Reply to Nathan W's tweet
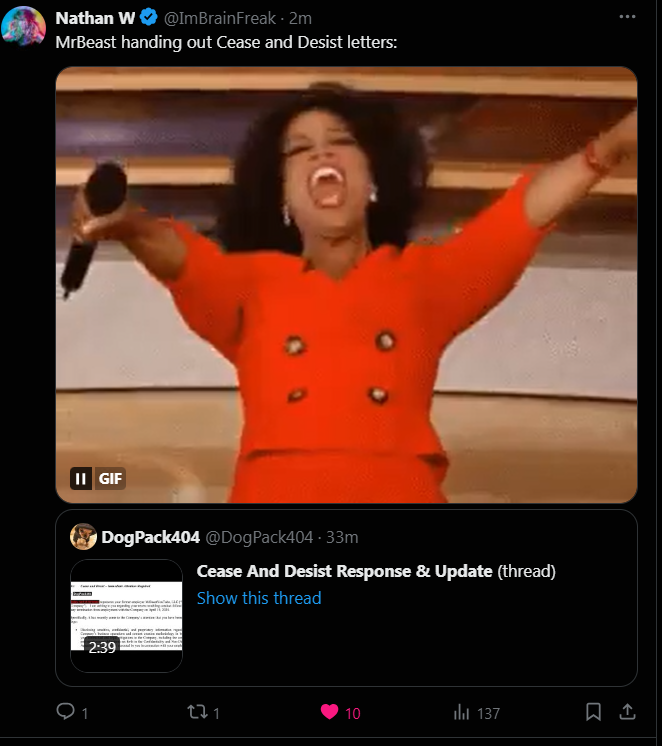This screenshot has width=662, height=746. (x=66, y=712)
